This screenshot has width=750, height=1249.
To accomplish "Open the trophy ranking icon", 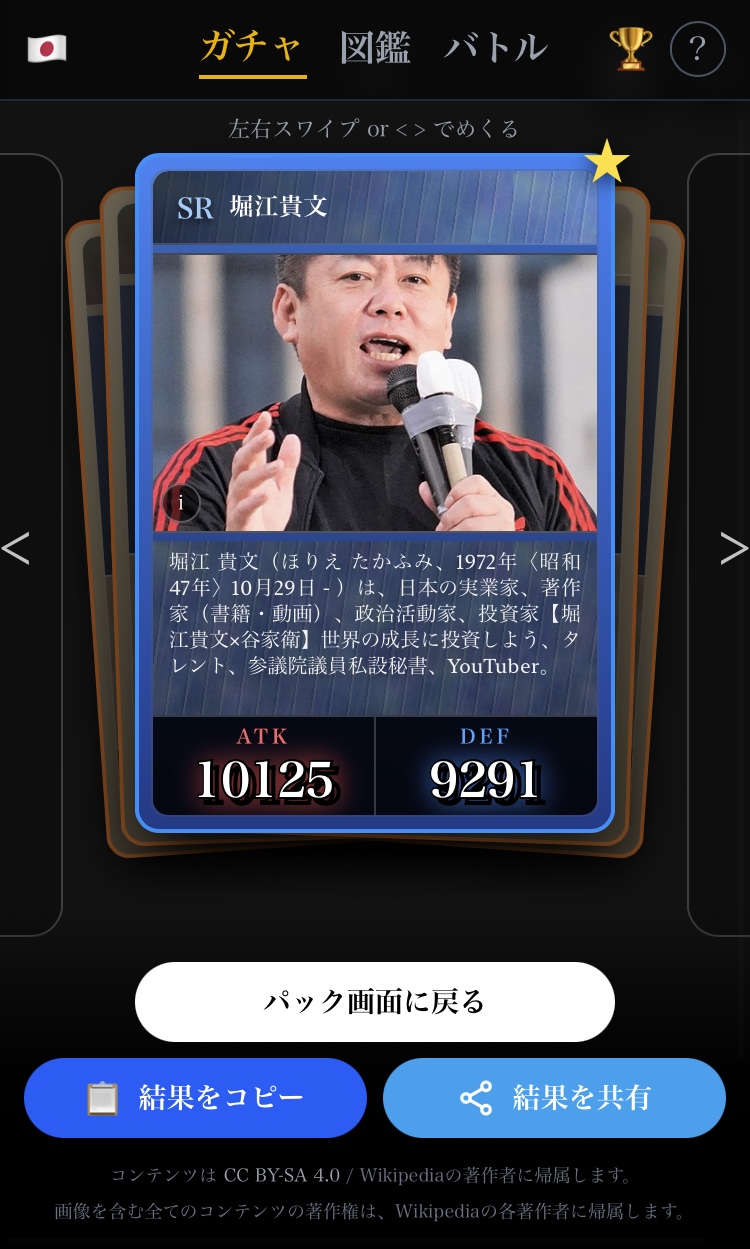I will tap(630, 48).
